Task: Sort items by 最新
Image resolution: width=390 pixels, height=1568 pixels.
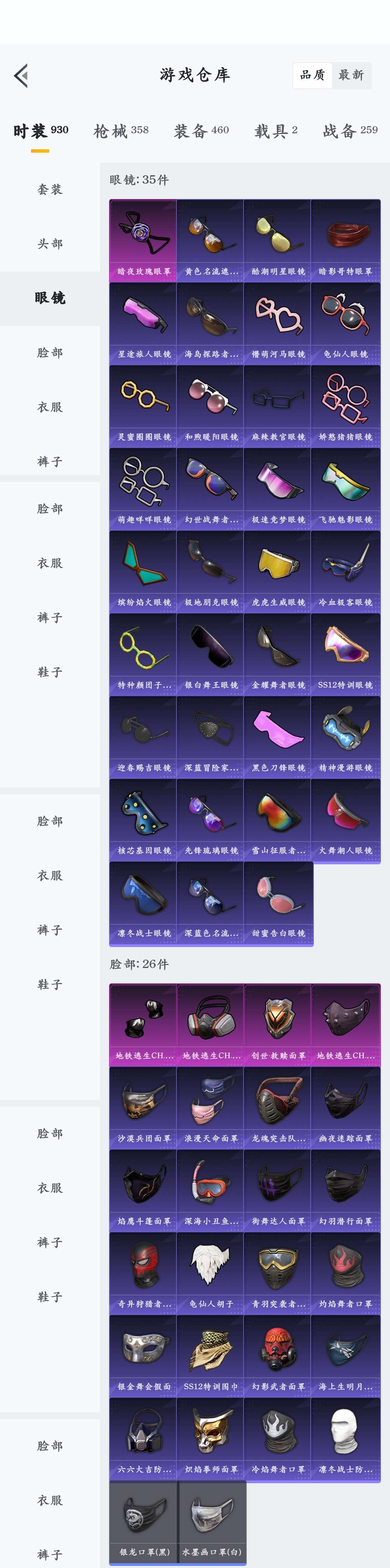Action: (x=351, y=75)
